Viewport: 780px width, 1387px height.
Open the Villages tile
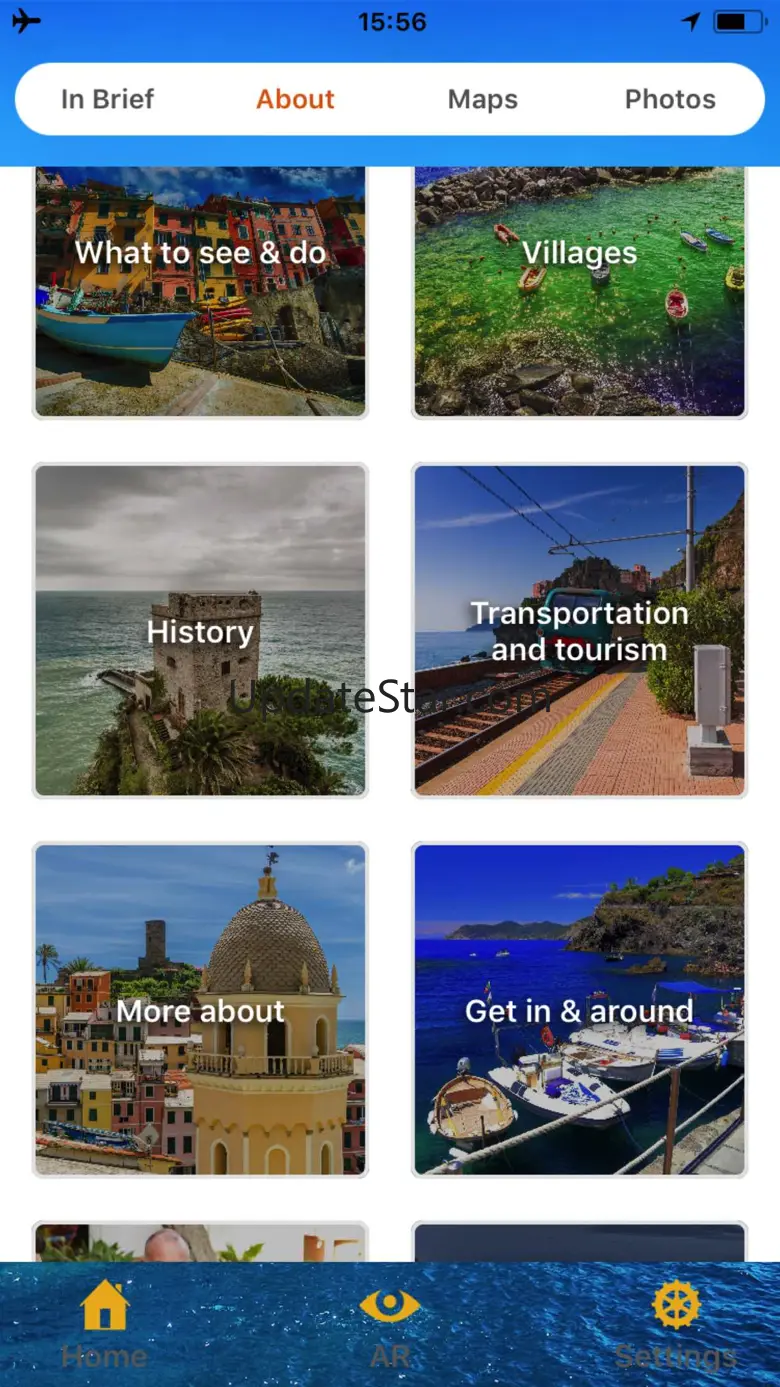pyautogui.click(x=579, y=290)
